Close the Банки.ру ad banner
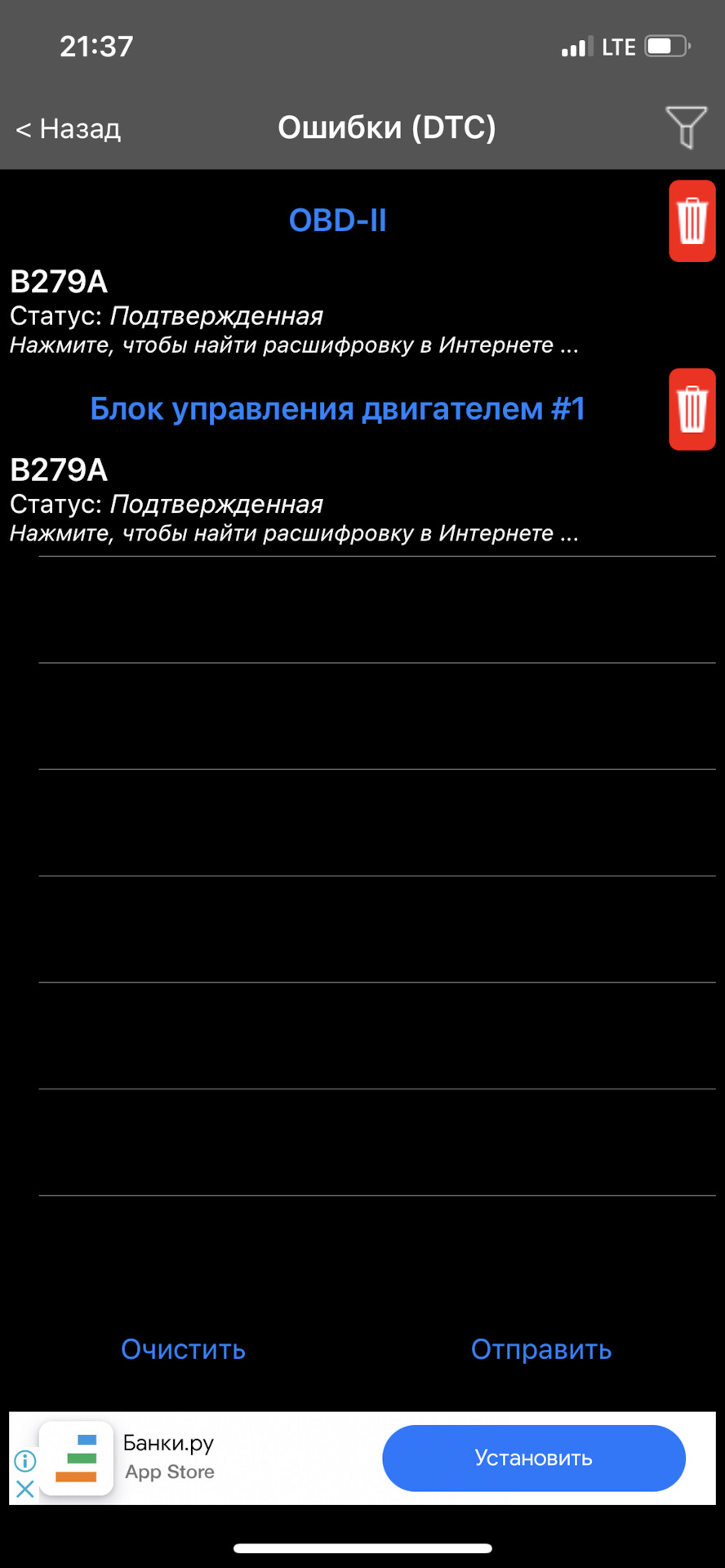Image resolution: width=725 pixels, height=1568 pixels. pyautogui.click(x=25, y=1488)
